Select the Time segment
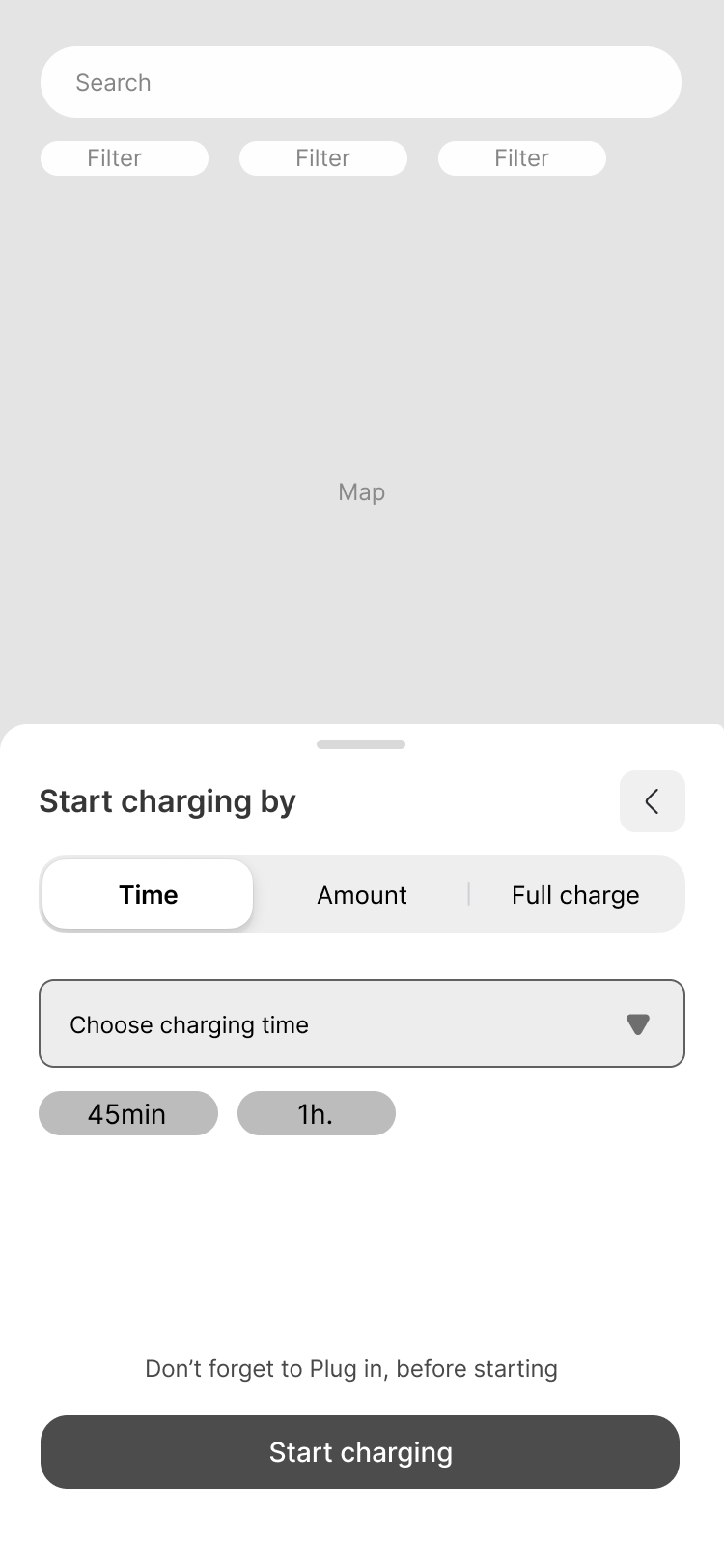This screenshot has width=724, height=1568. 148,895
